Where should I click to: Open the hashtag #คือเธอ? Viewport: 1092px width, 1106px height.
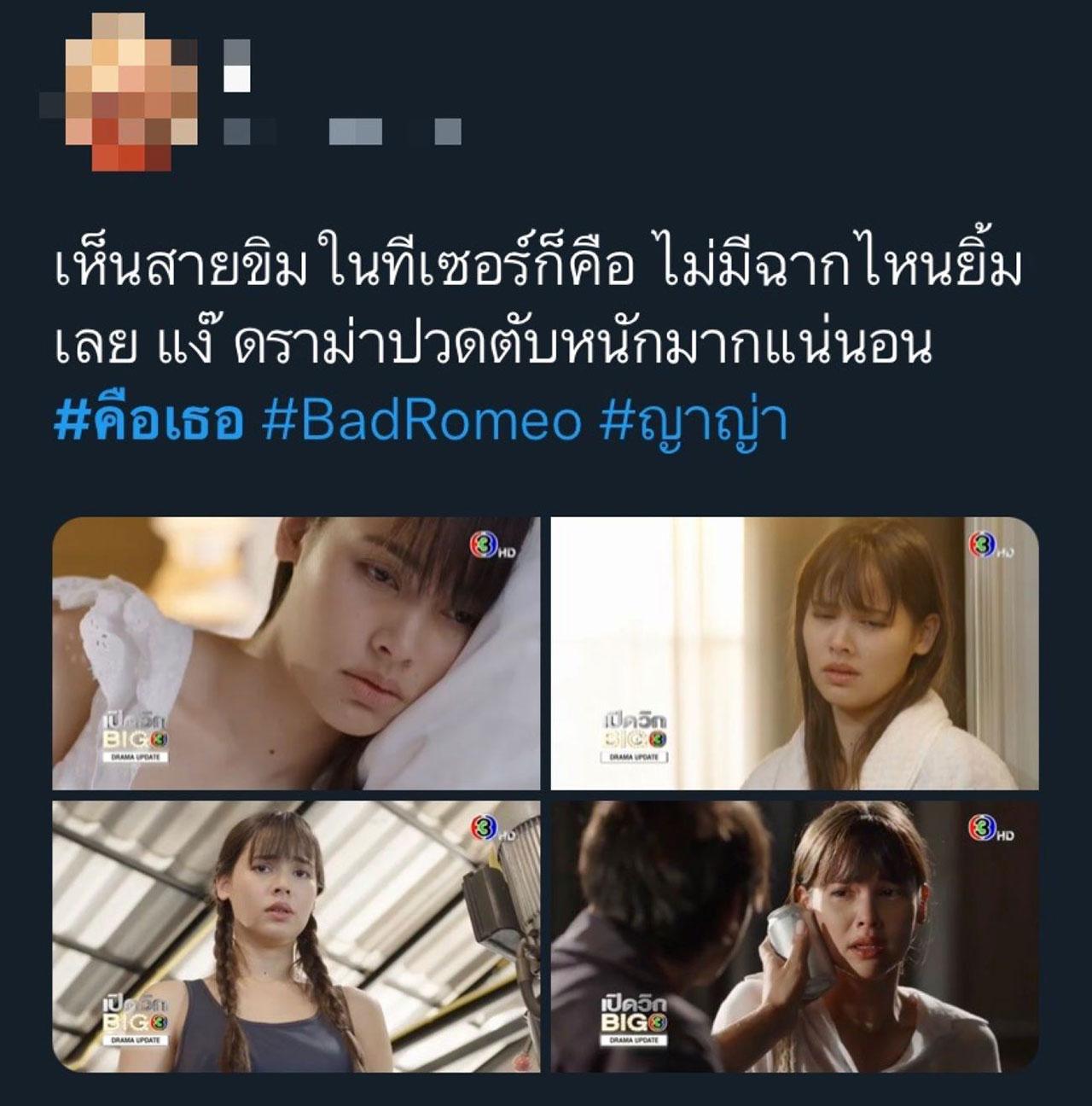148,422
